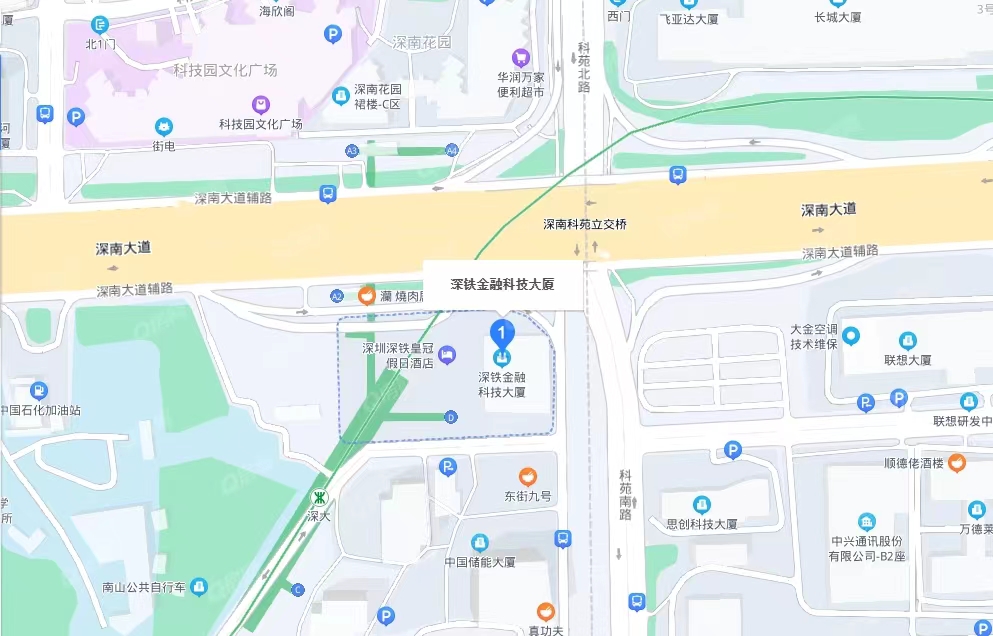Tap the 南山公共自行车 marker
The height and width of the screenshot is (636, 993).
pyautogui.click(x=199, y=585)
